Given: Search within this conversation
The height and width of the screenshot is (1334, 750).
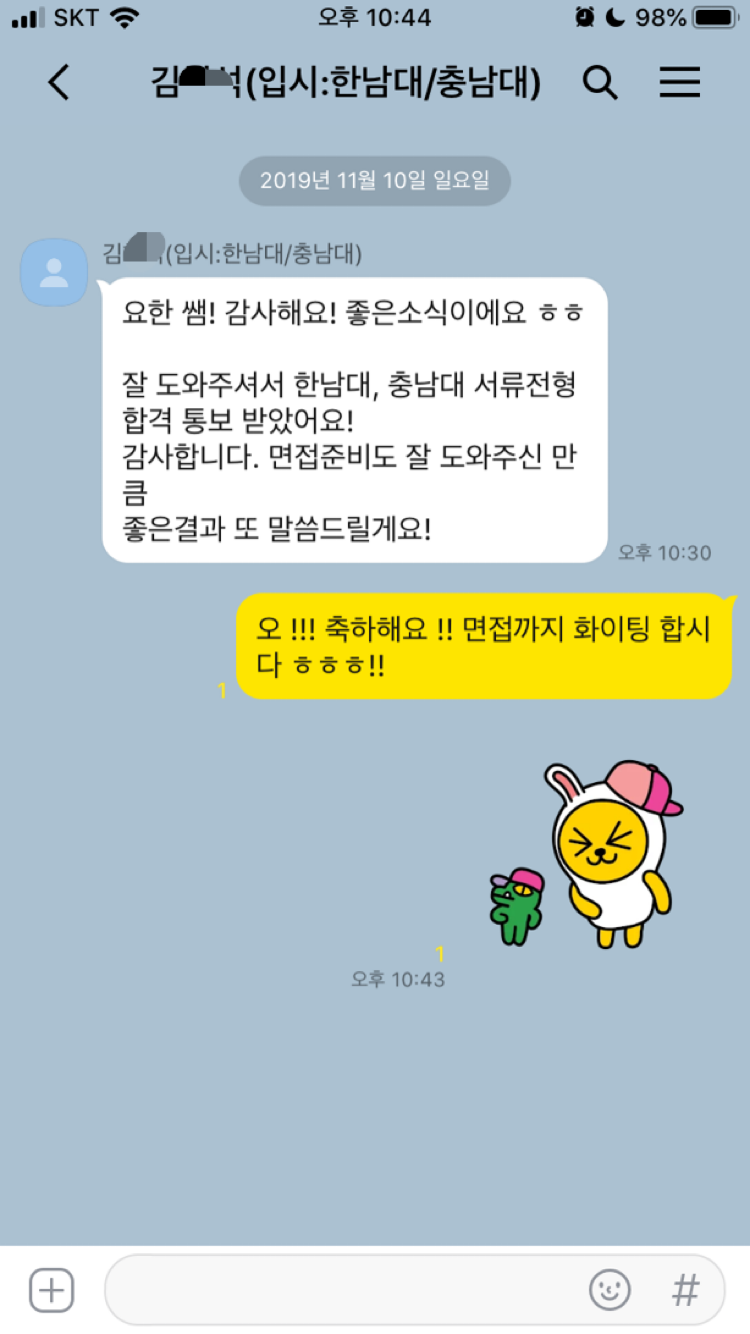Looking at the screenshot, I should pyautogui.click(x=599, y=83).
